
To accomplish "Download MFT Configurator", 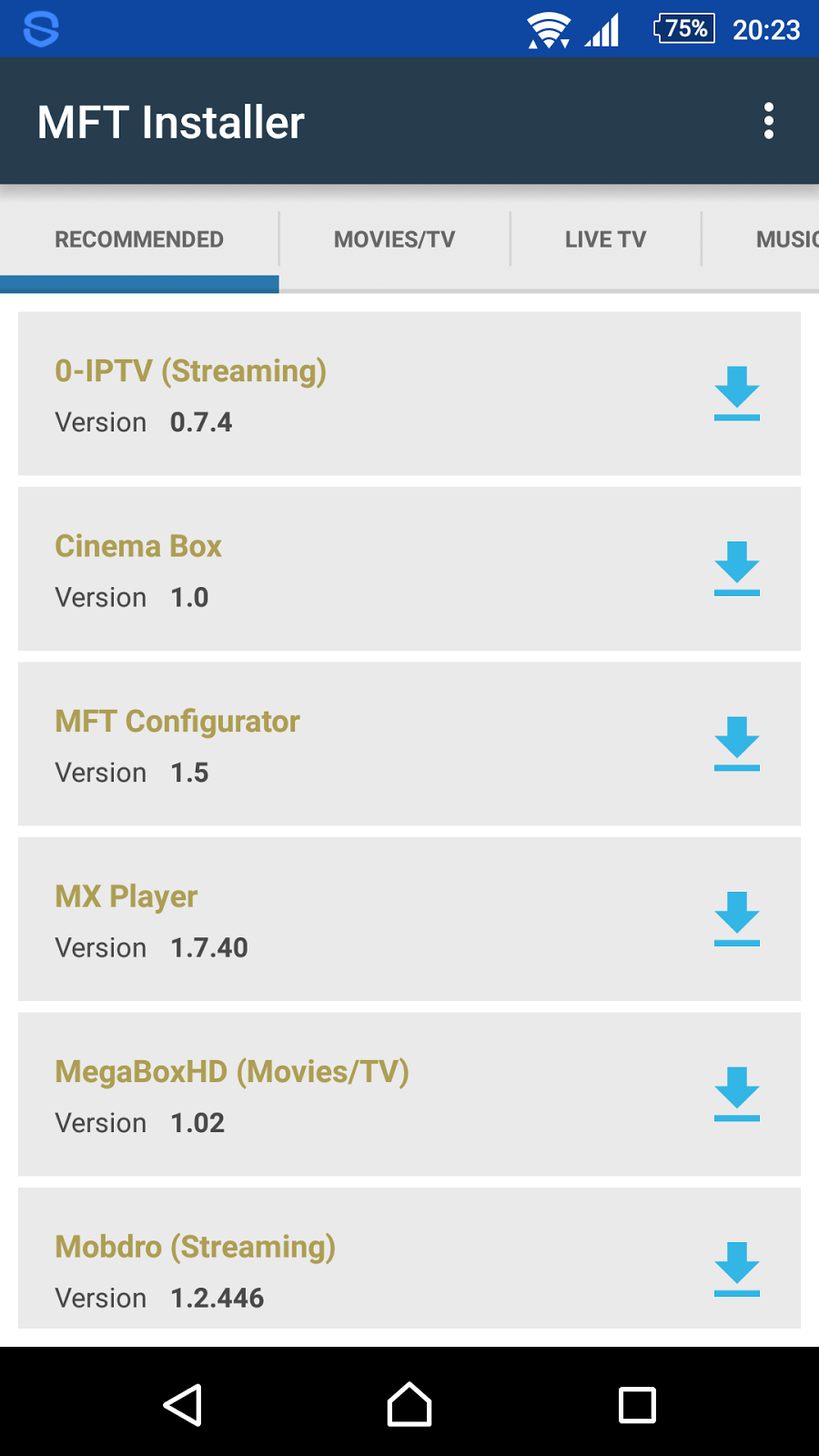I will tap(736, 743).
